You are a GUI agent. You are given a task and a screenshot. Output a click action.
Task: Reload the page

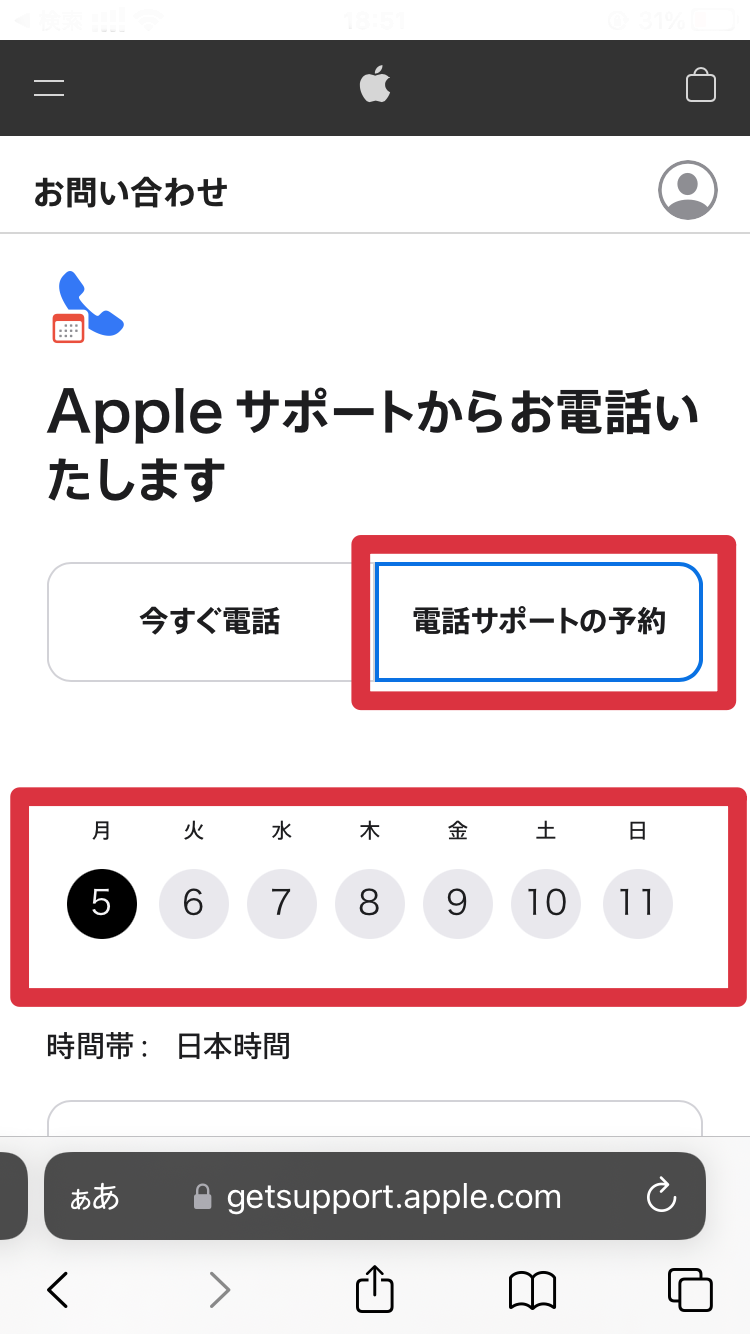coord(662,1197)
